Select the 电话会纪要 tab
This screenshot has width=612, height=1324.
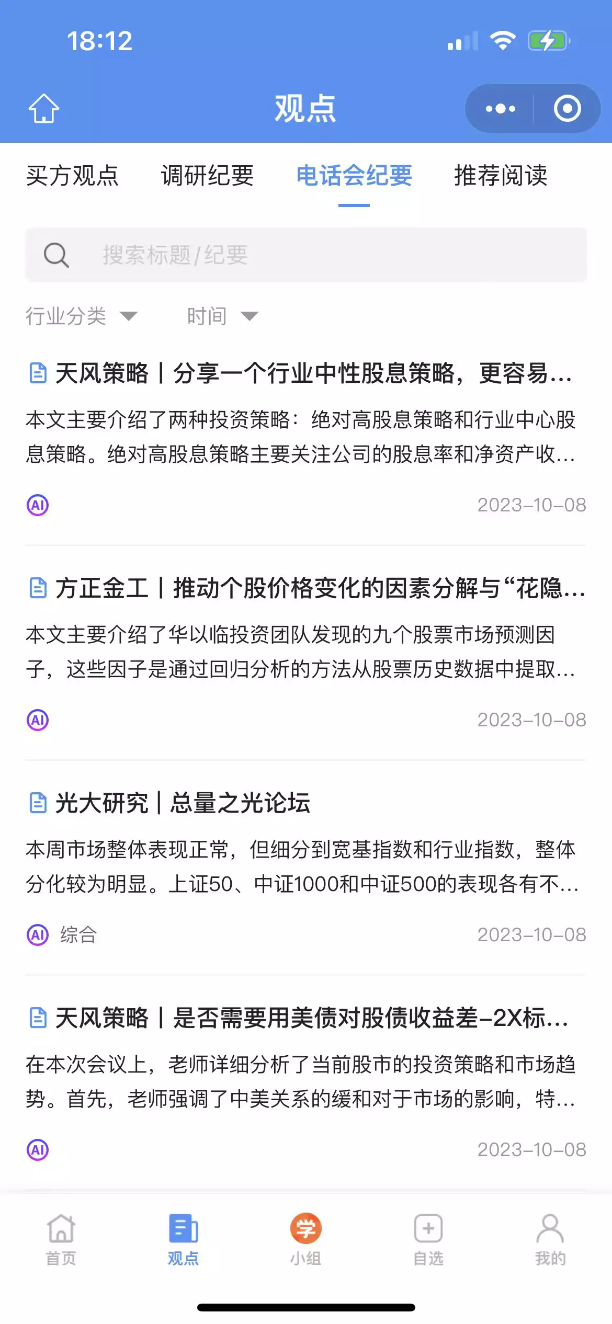(354, 176)
